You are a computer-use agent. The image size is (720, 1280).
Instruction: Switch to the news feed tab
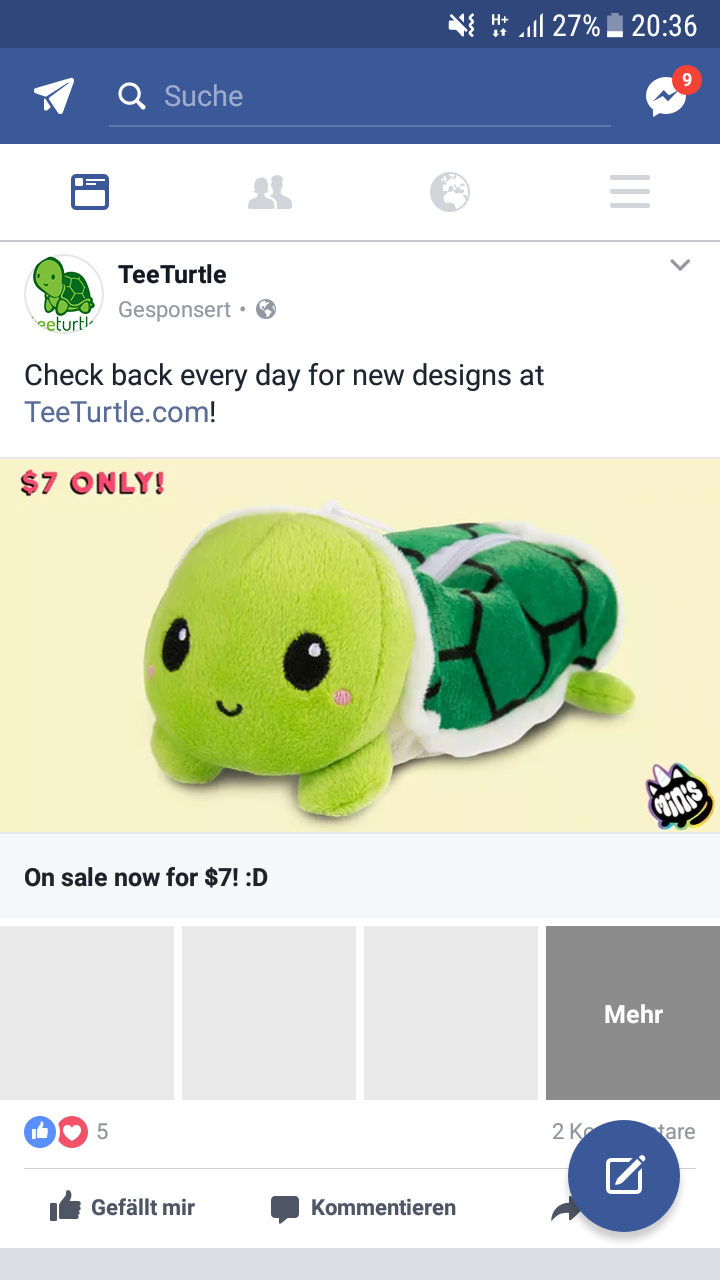(x=90, y=191)
